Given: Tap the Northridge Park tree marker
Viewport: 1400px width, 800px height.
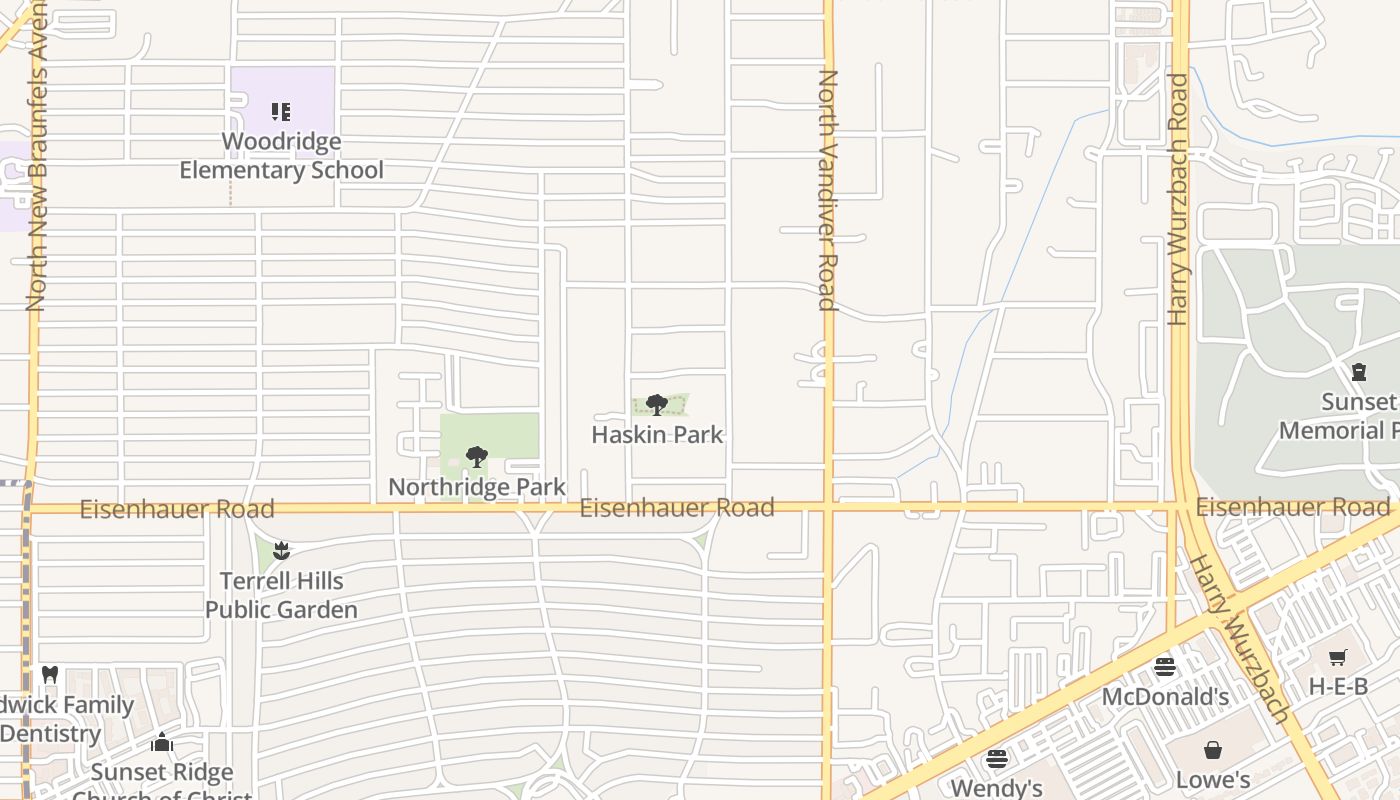Looking at the screenshot, I should (x=477, y=458).
